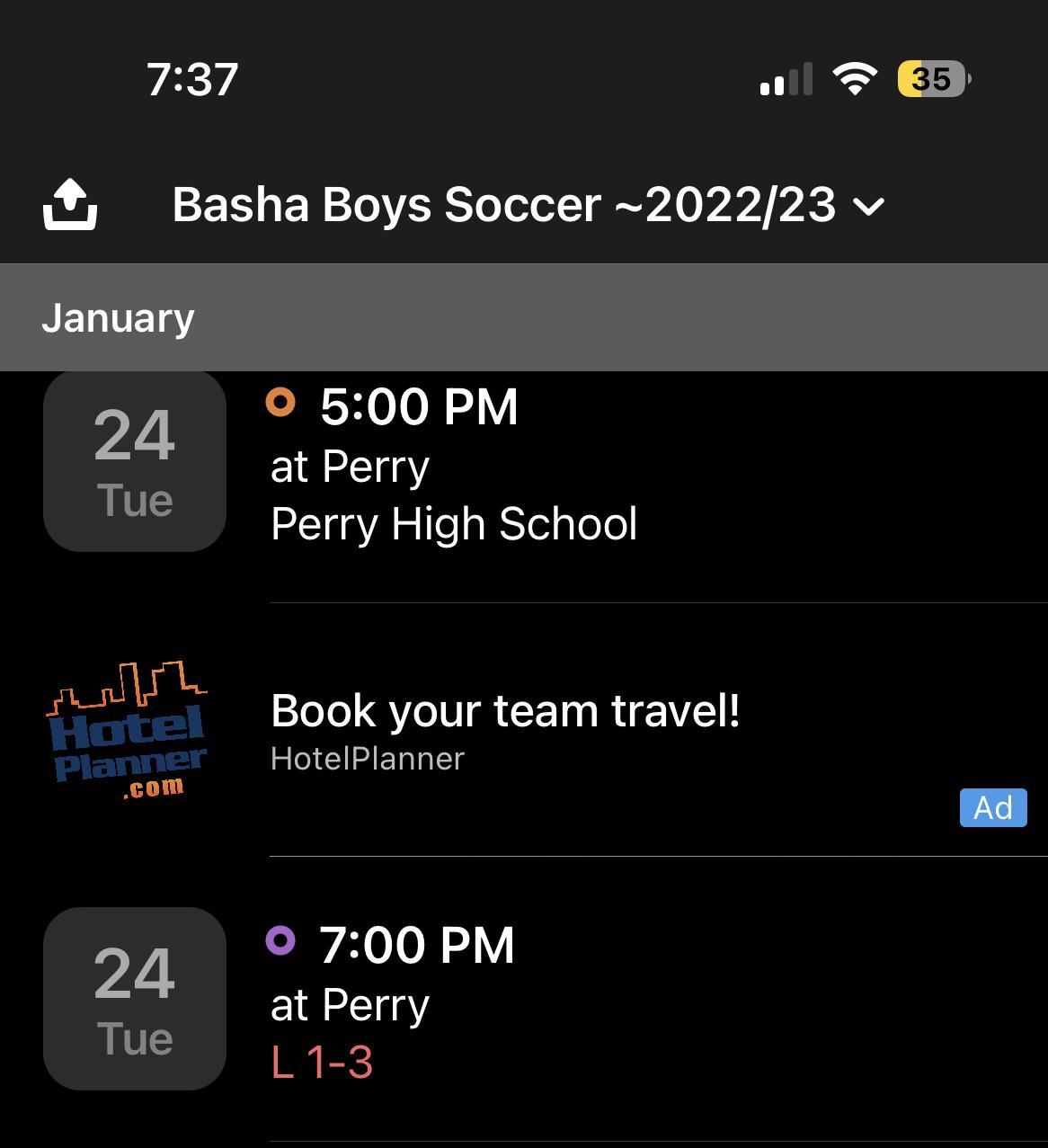Expand the Basha Boys Soccer team dropdown
1048x1148 pixels.
pos(528,205)
